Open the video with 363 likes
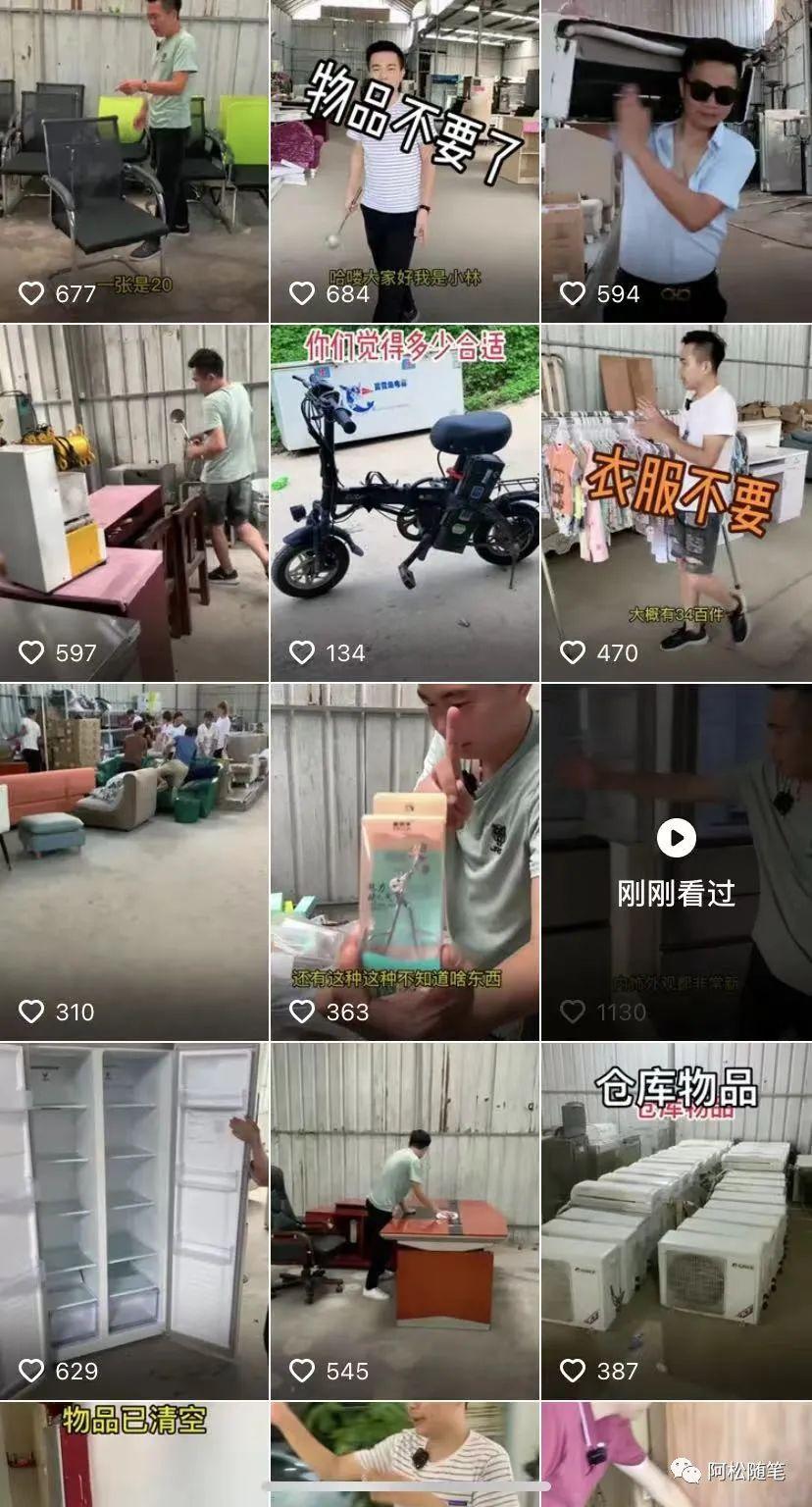Screen dimensions: 812x1507 click(404, 863)
